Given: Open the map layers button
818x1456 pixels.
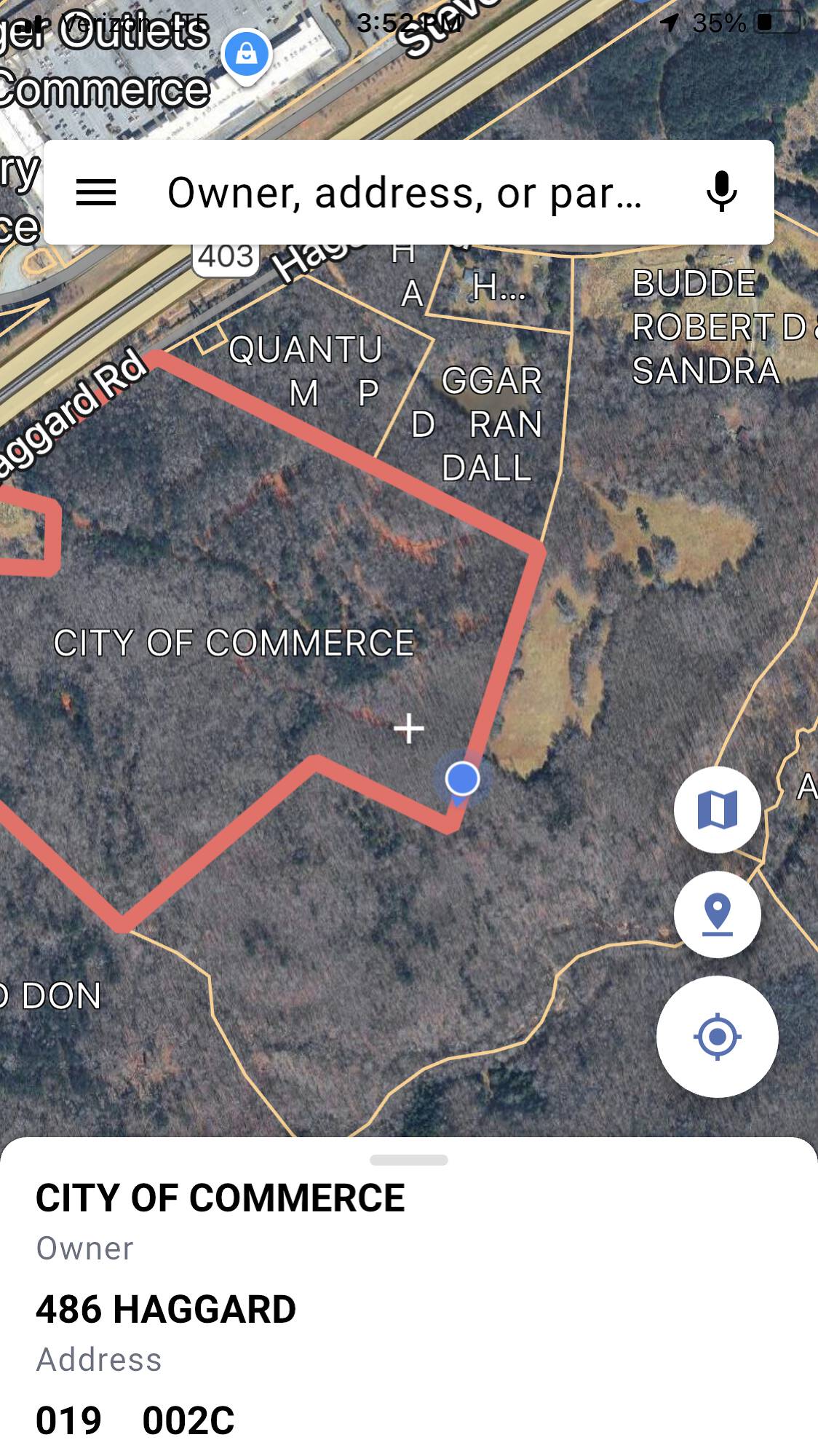Looking at the screenshot, I should point(718,810).
